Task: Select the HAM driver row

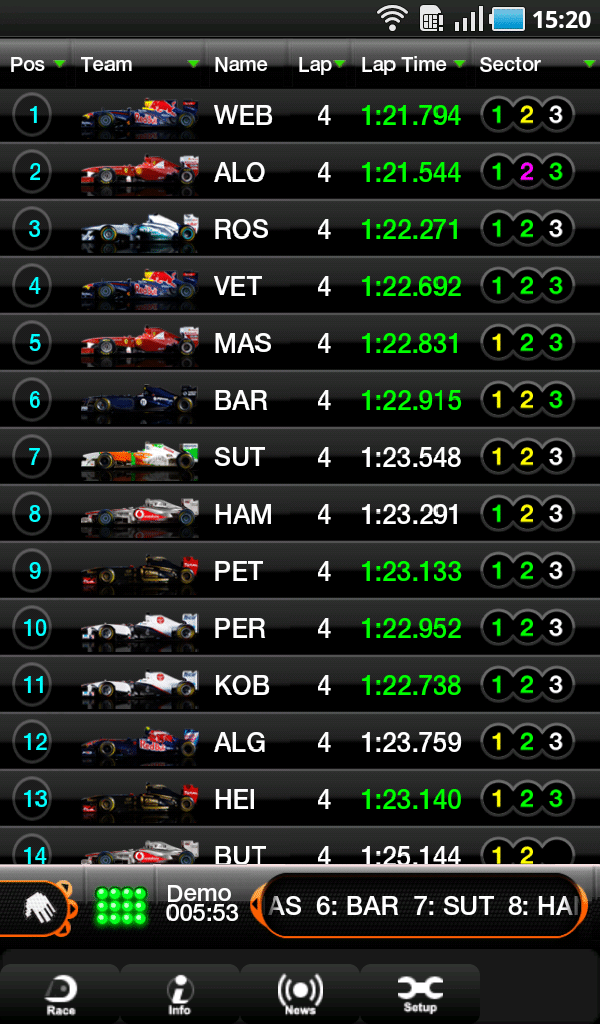Action: [x=300, y=513]
